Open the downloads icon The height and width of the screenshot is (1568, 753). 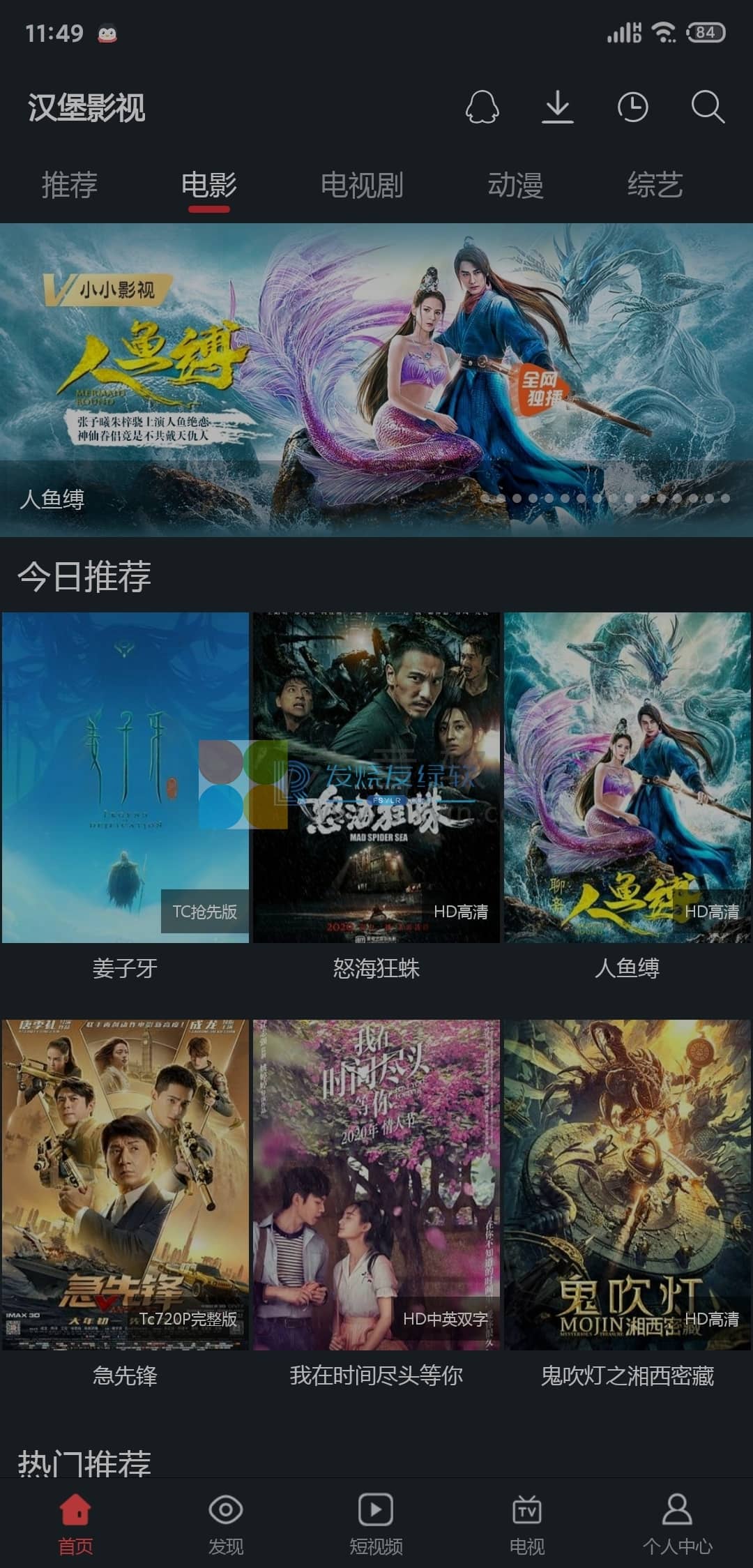[x=558, y=108]
